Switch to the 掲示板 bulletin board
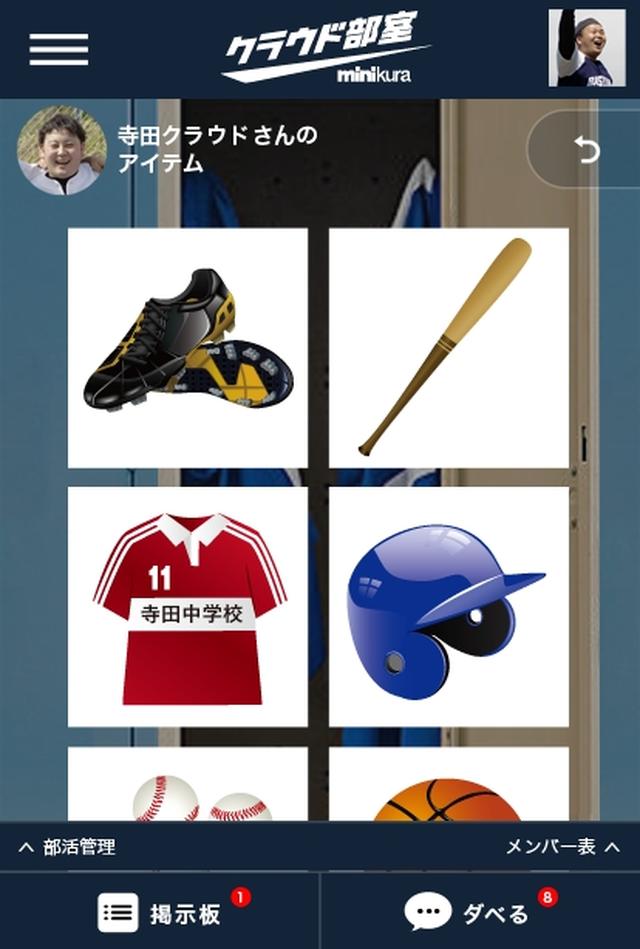 click(x=160, y=912)
